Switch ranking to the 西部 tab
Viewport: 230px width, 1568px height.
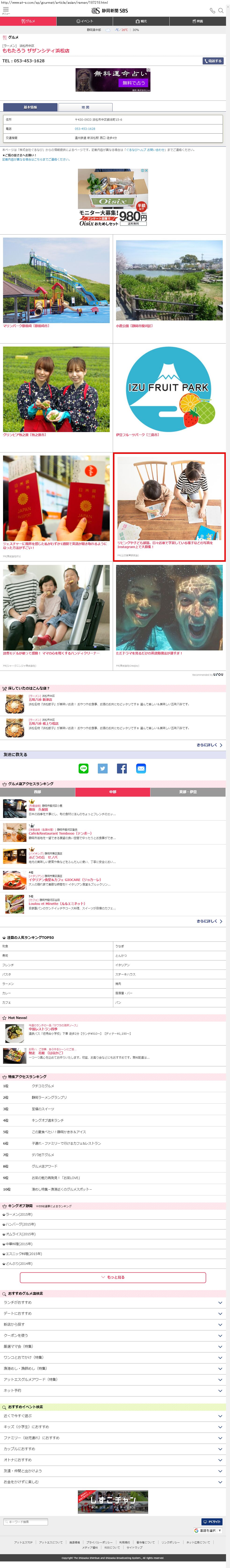[x=38, y=792]
